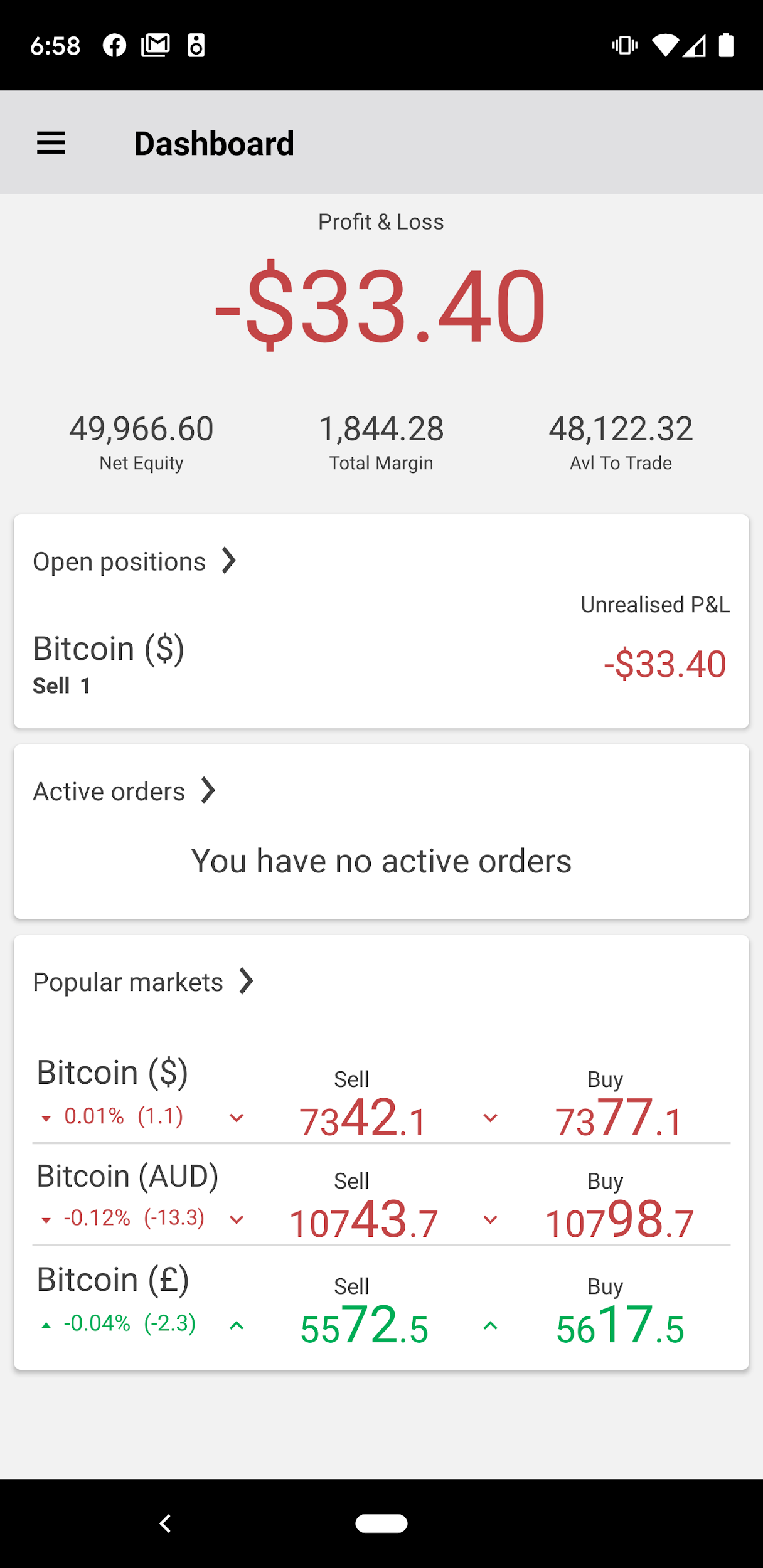This screenshot has width=763, height=1568.
Task: Open the Active orders section
Action: point(124,791)
